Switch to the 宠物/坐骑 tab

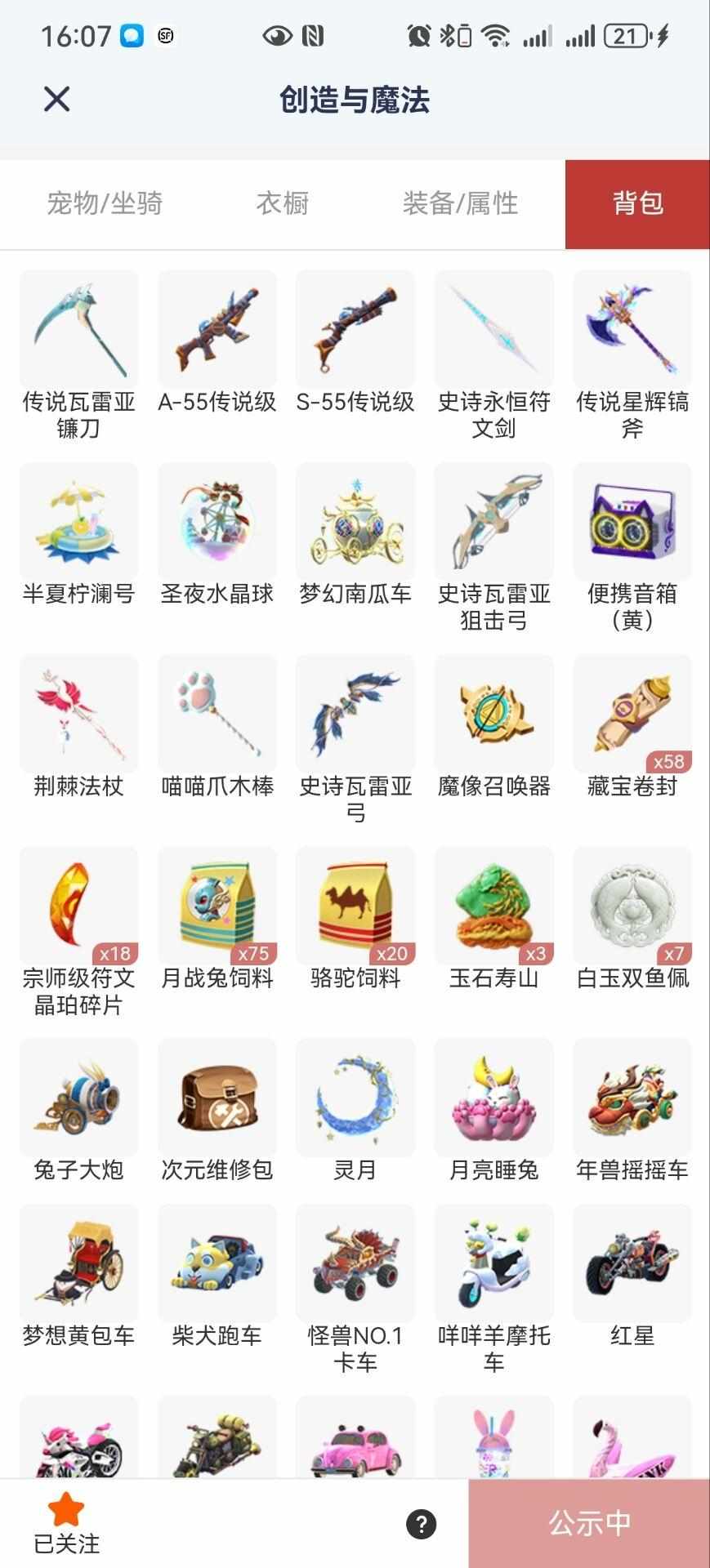105,203
